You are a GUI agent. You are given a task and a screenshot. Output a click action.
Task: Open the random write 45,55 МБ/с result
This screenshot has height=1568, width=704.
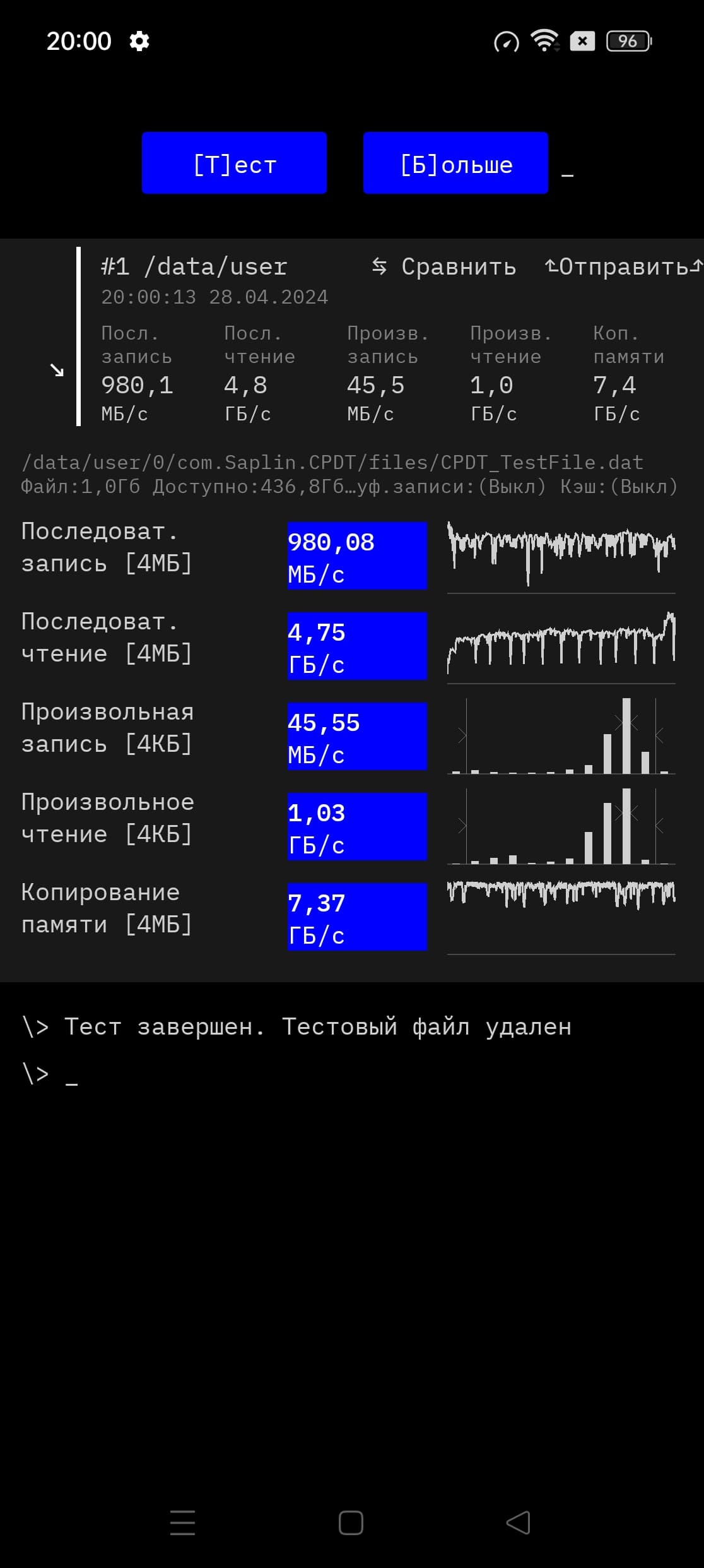357,737
